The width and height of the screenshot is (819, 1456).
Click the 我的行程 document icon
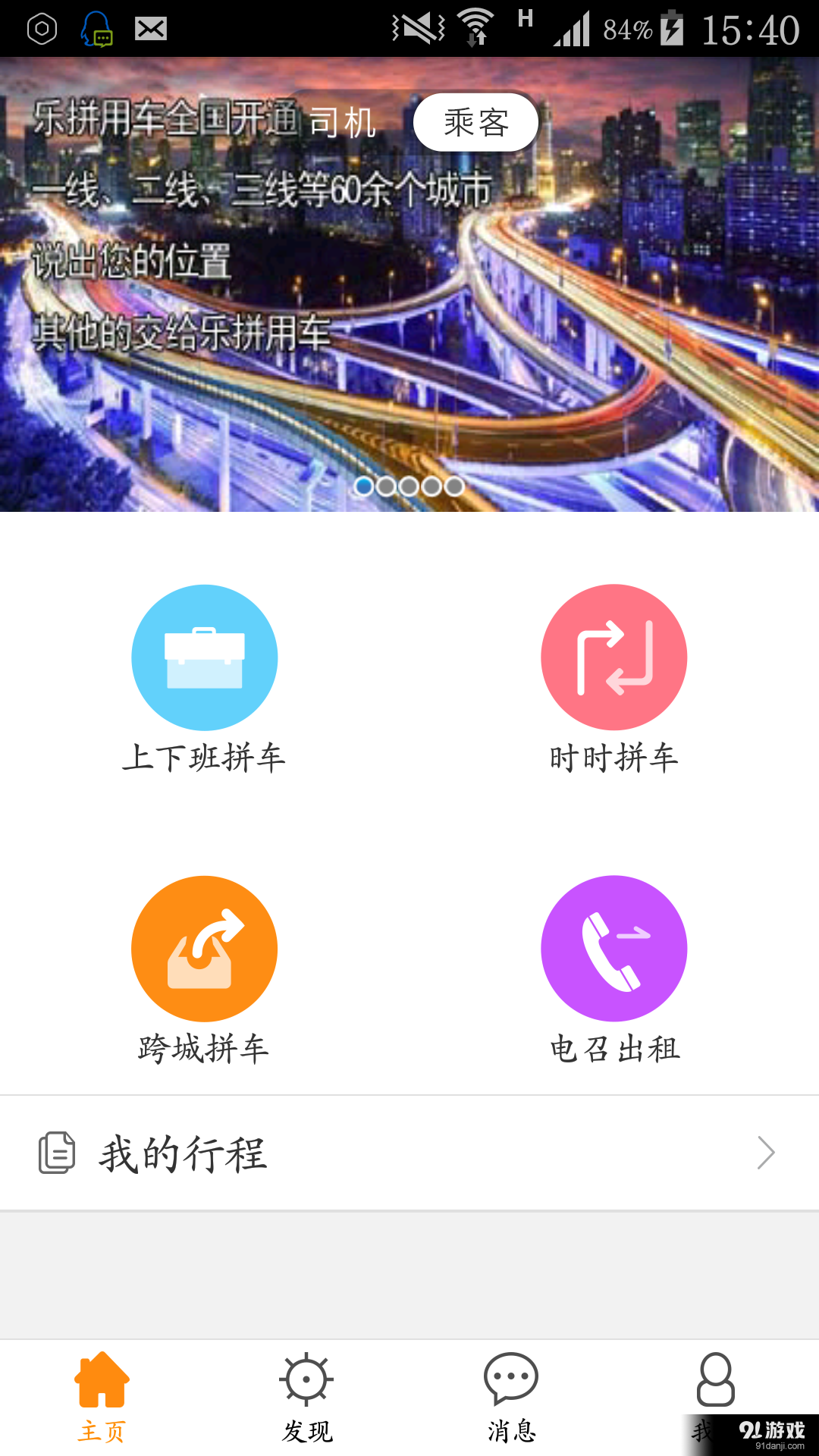click(57, 1153)
